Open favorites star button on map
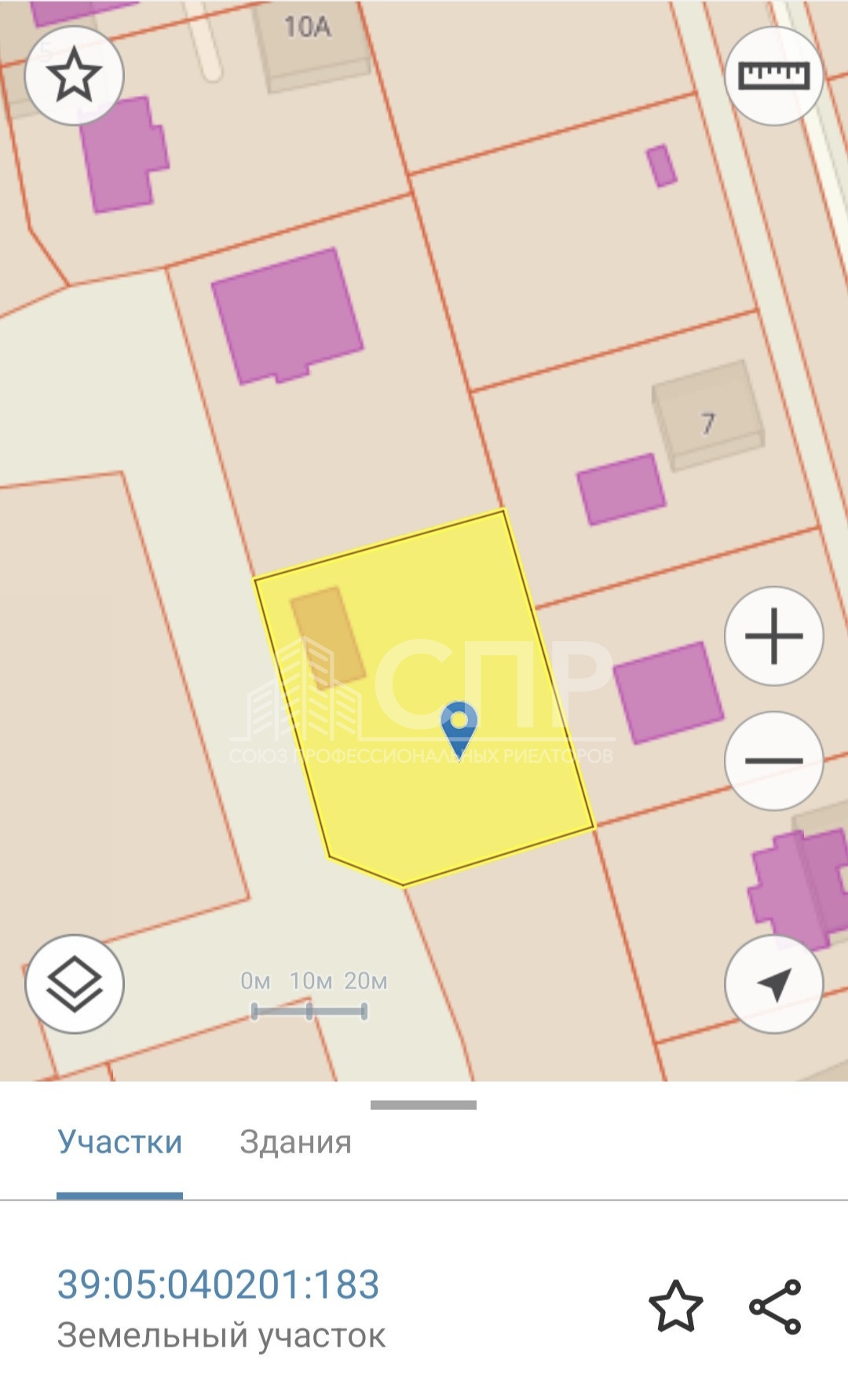The width and height of the screenshot is (848, 1400). click(x=75, y=75)
